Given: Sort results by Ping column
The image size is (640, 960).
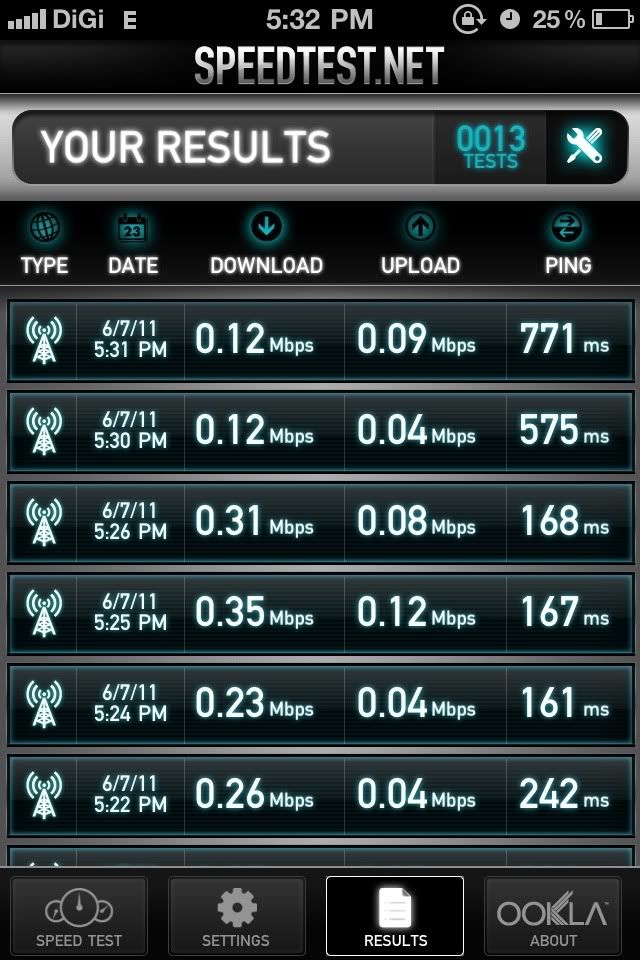Looking at the screenshot, I should coord(568,245).
